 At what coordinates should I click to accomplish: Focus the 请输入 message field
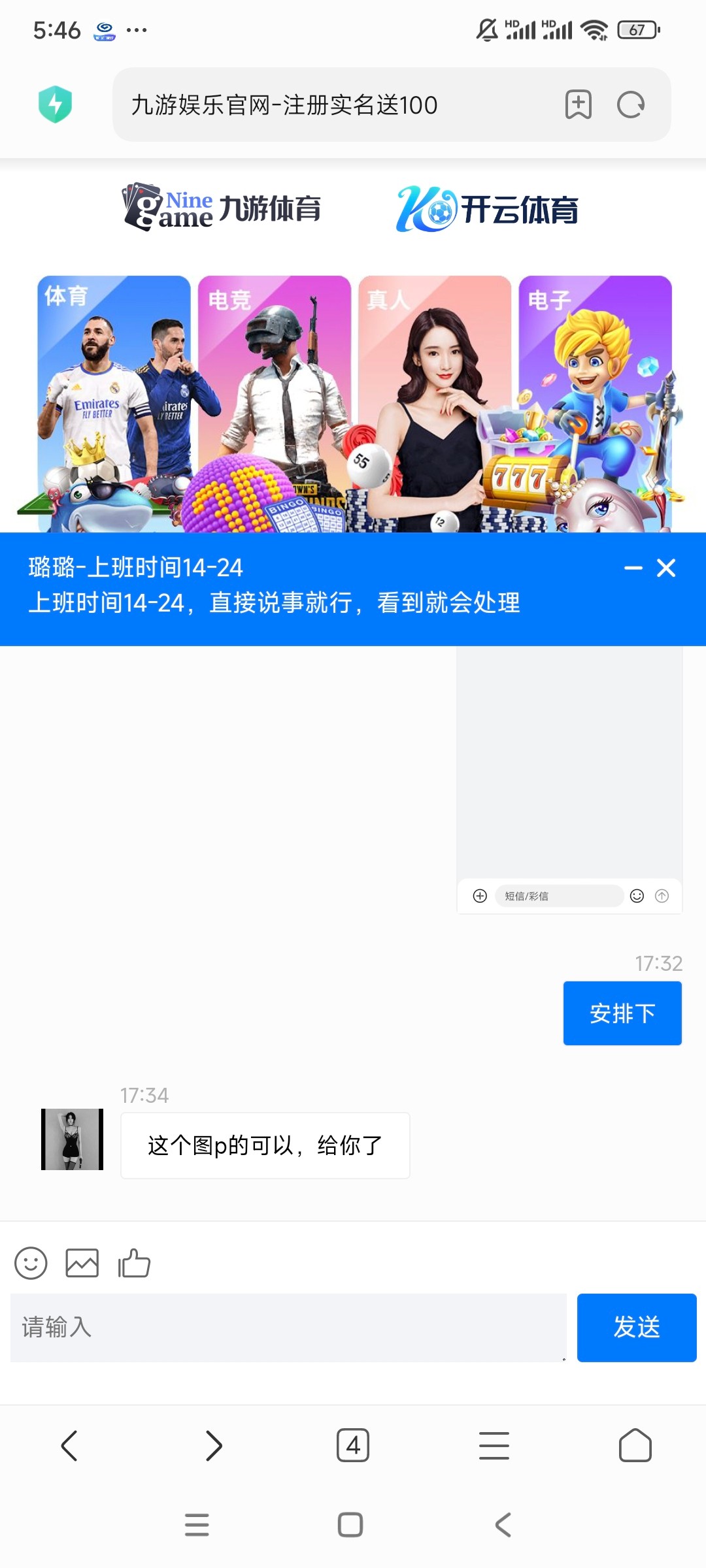coord(288,1328)
